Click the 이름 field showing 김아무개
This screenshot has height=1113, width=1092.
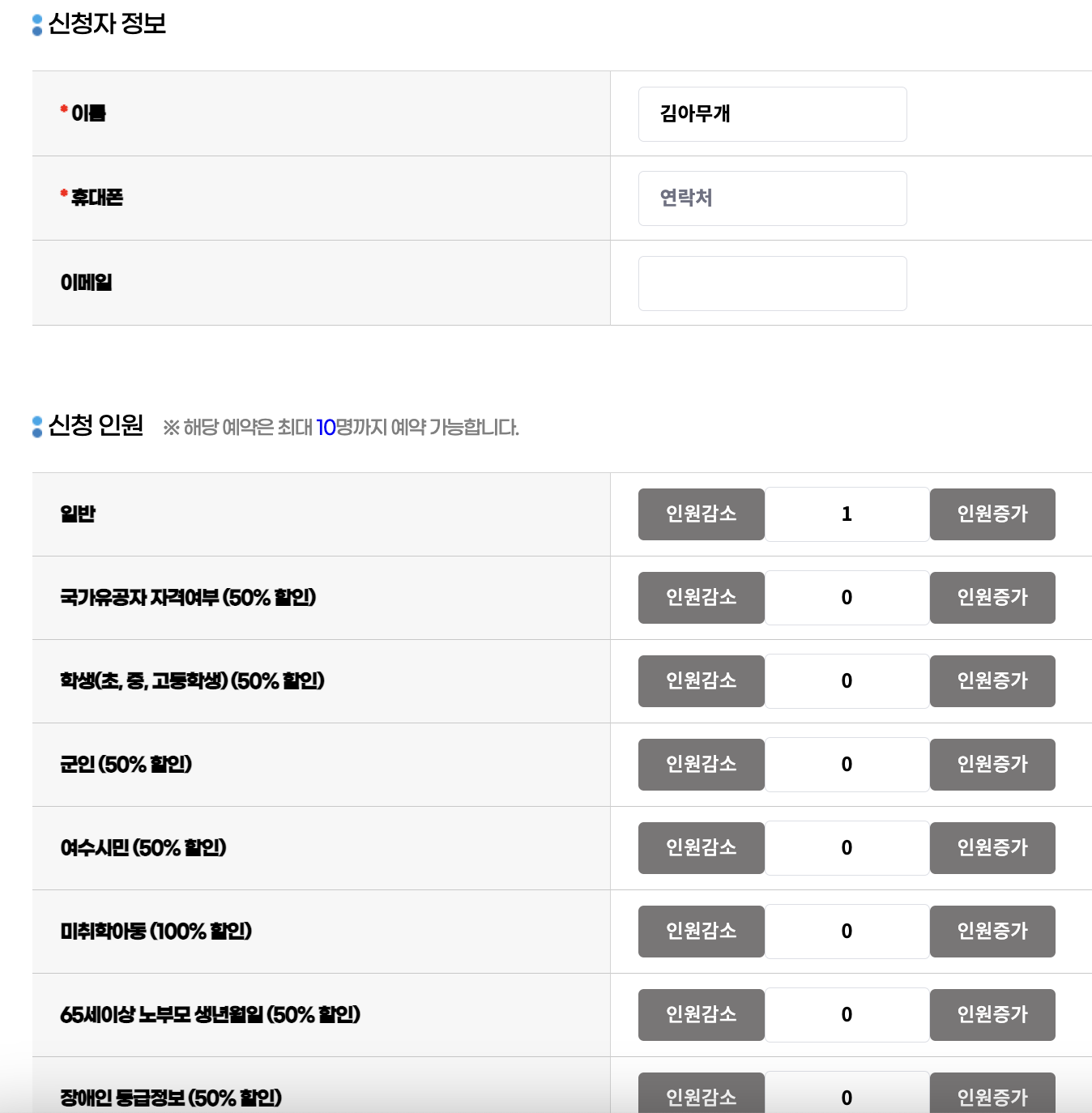771,113
